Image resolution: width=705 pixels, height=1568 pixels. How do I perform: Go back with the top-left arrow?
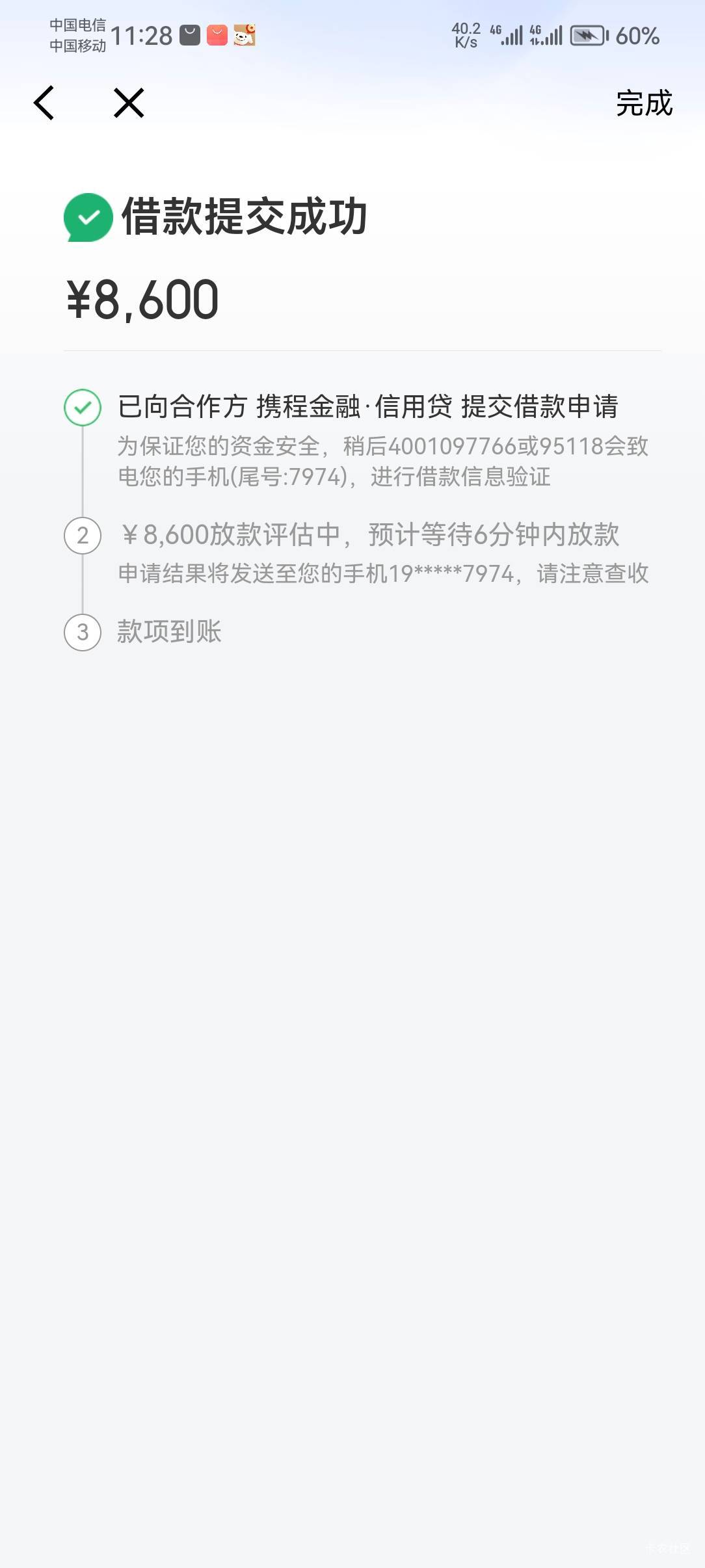pyautogui.click(x=44, y=103)
